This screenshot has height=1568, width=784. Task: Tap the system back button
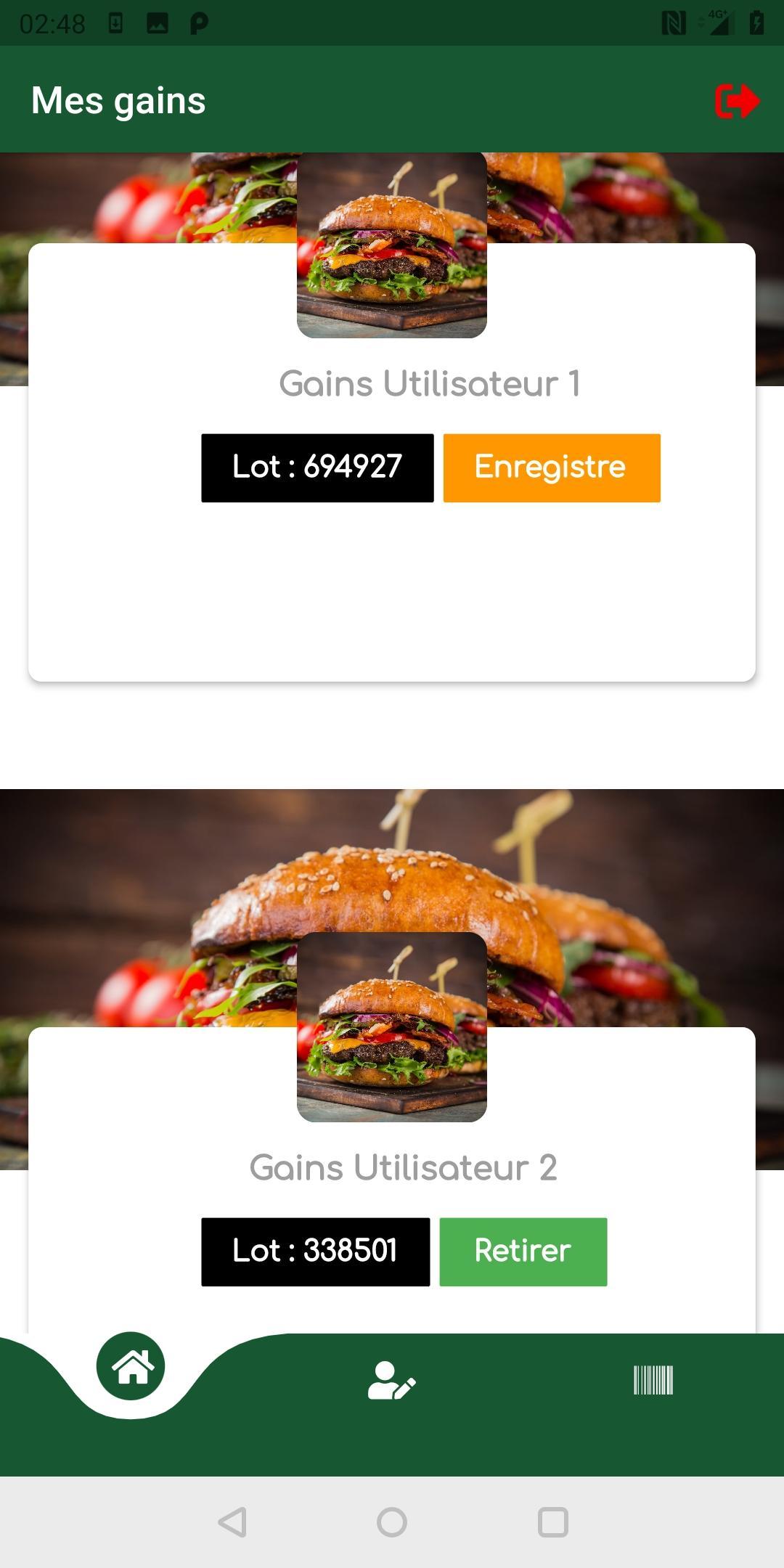(232, 1522)
